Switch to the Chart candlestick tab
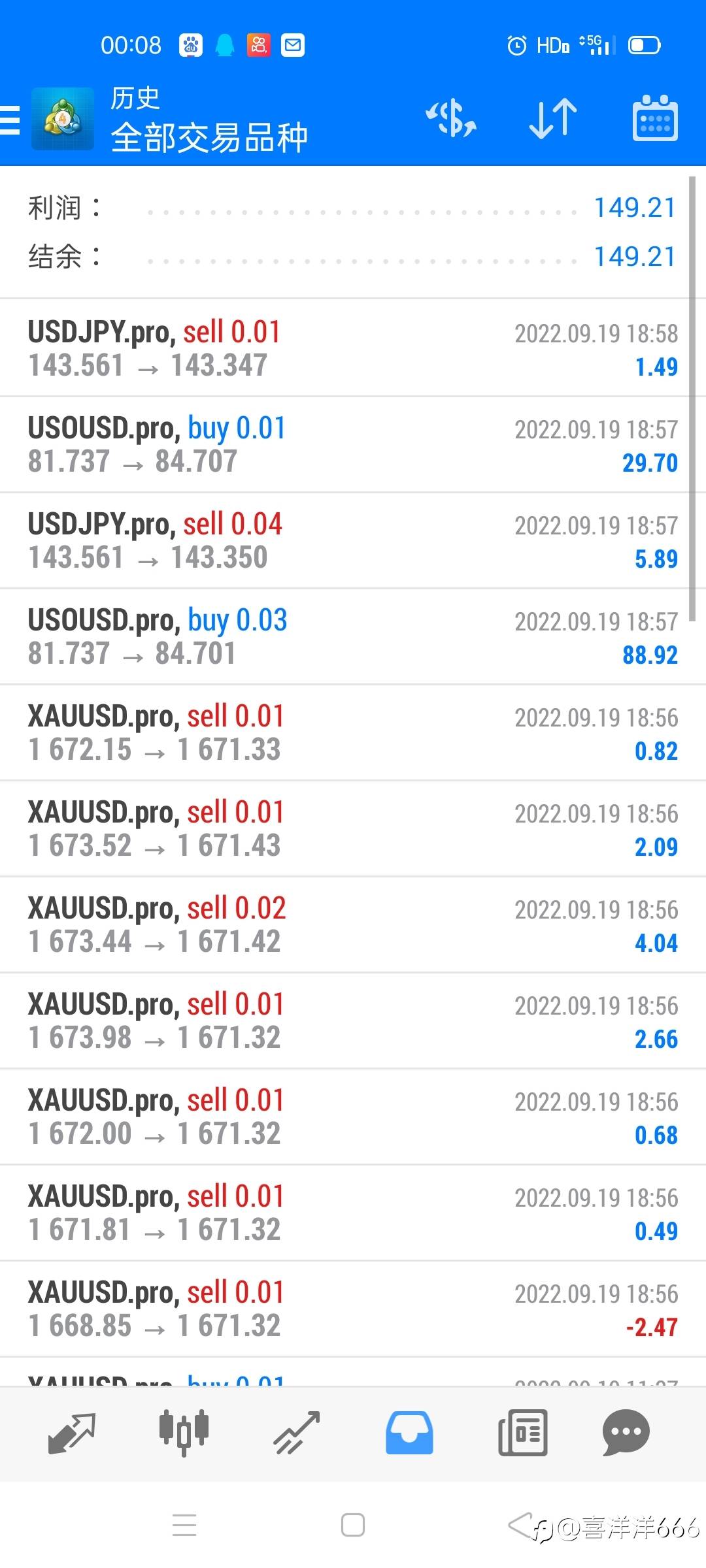Image resolution: width=706 pixels, height=1568 pixels. [x=184, y=1433]
